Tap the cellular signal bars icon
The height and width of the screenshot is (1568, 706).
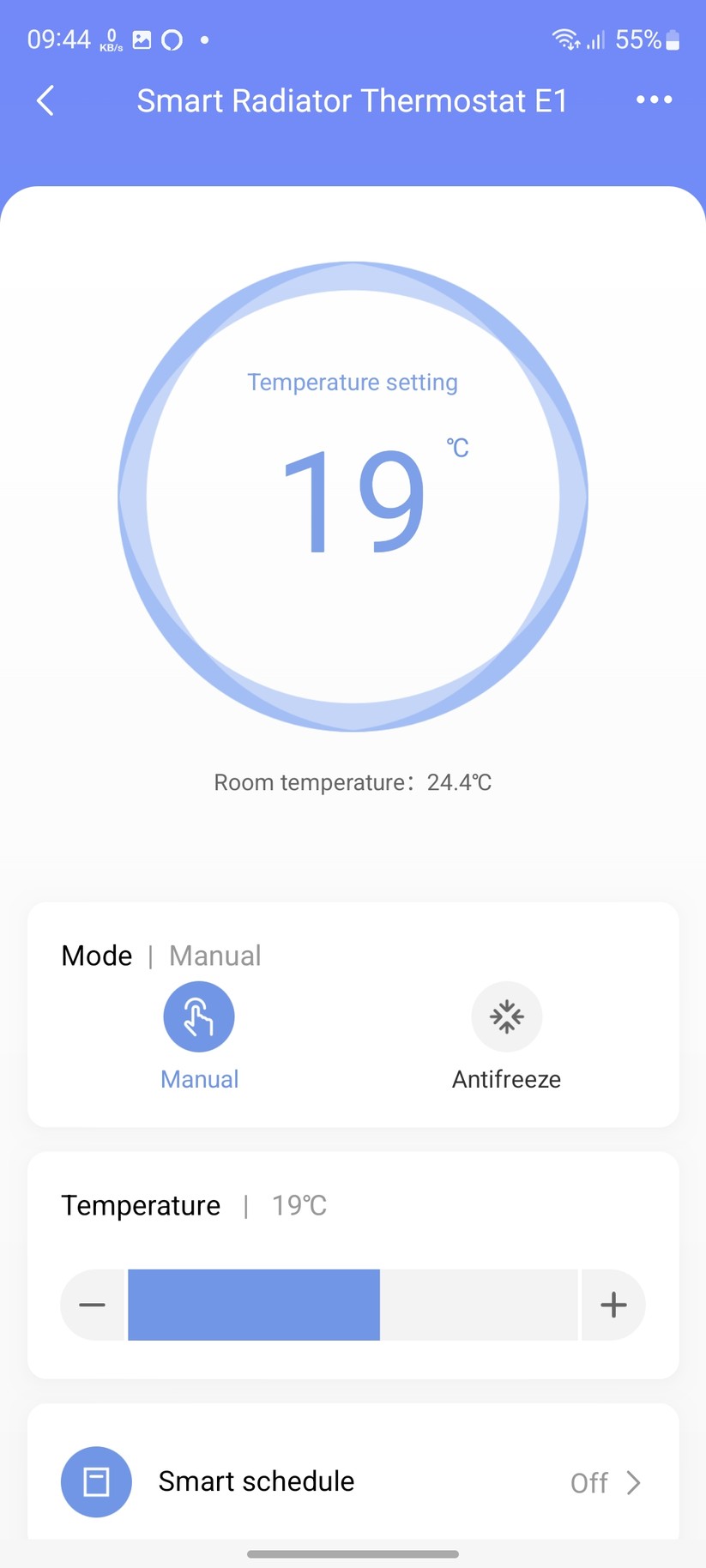coord(595,39)
